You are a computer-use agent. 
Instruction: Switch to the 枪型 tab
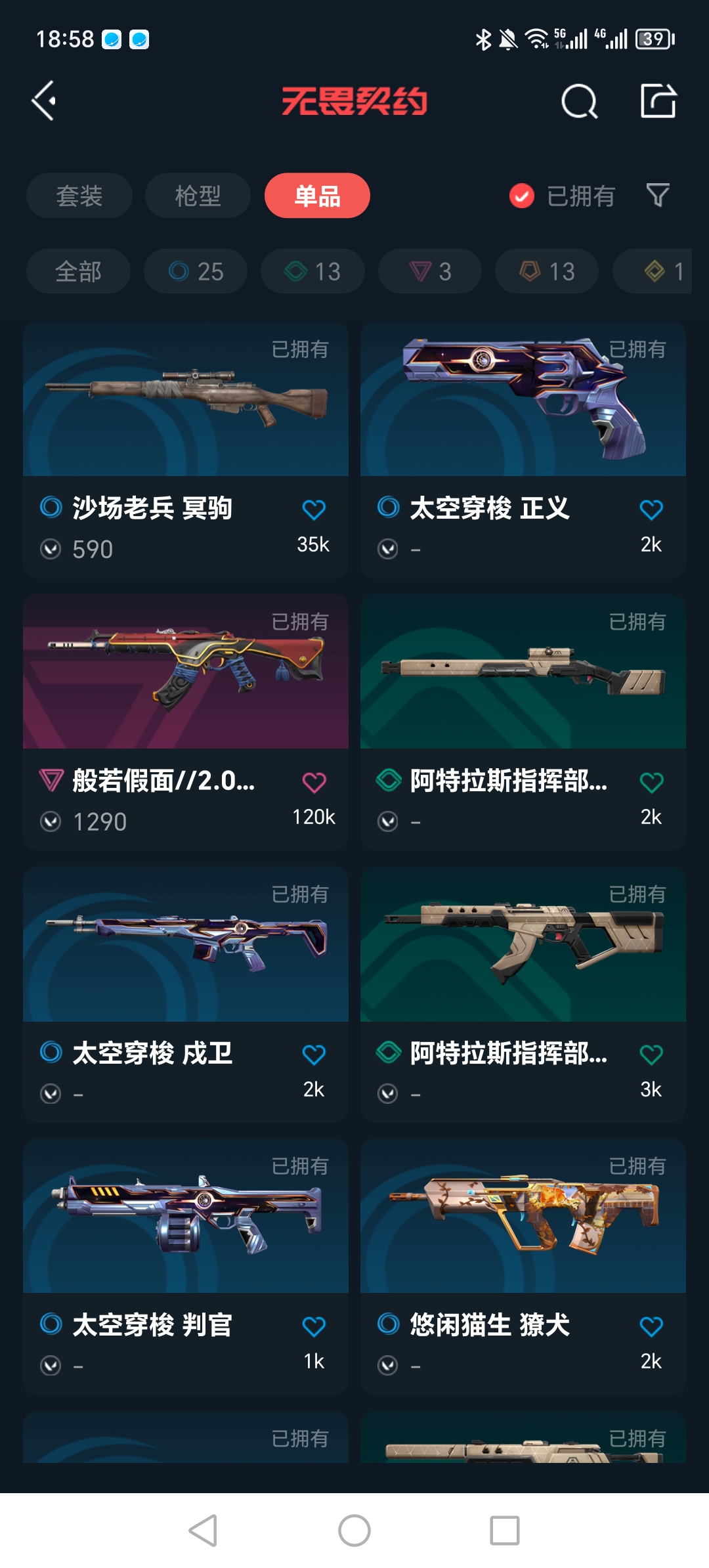click(x=197, y=196)
